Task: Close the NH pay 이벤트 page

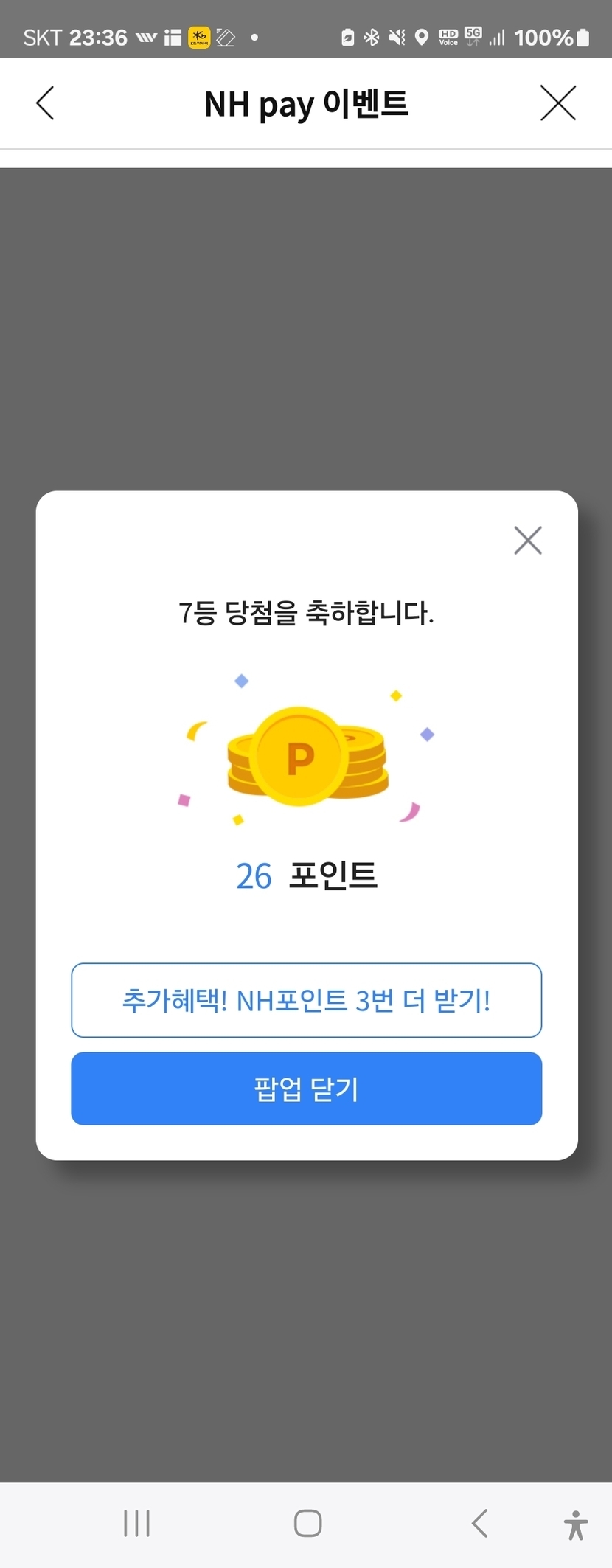Action: (x=557, y=103)
